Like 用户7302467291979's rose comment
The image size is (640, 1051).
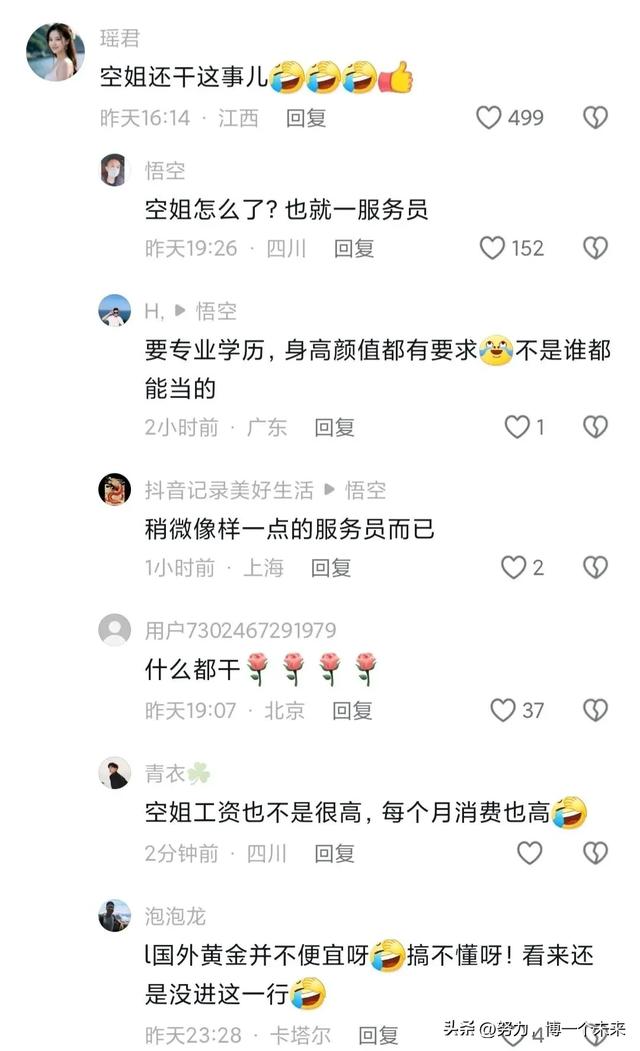pyautogui.click(x=503, y=710)
